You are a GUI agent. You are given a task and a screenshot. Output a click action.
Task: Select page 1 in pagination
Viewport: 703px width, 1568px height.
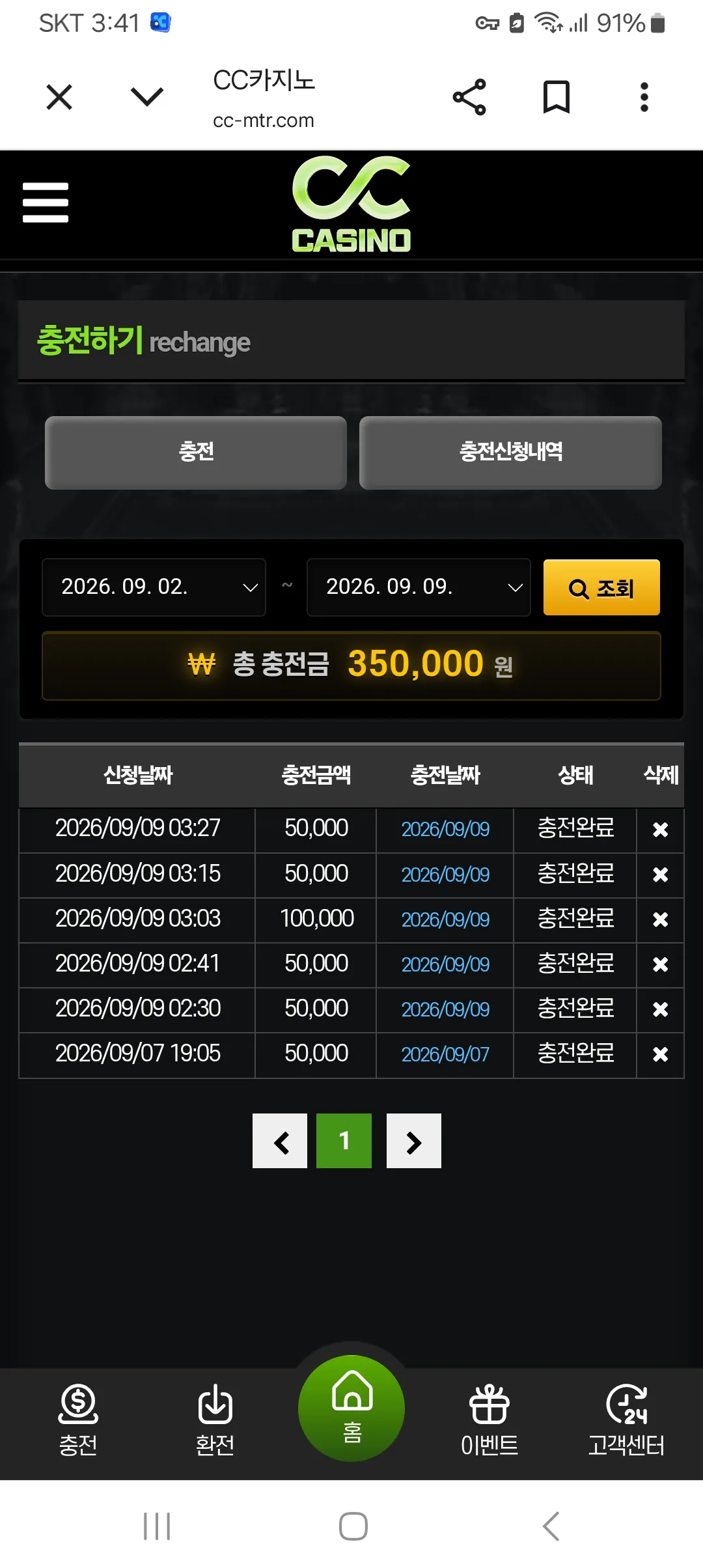coord(344,1141)
